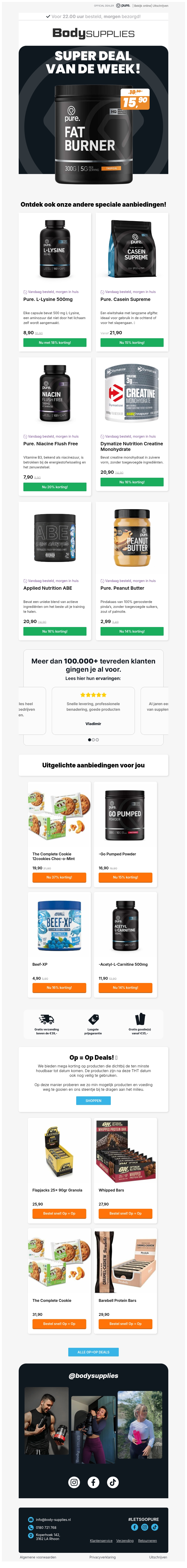Image resolution: width=187 pixels, height=1568 pixels.
Task: Open Dymatize Creatine Monohydrate discount button
Action: point(132,482)
